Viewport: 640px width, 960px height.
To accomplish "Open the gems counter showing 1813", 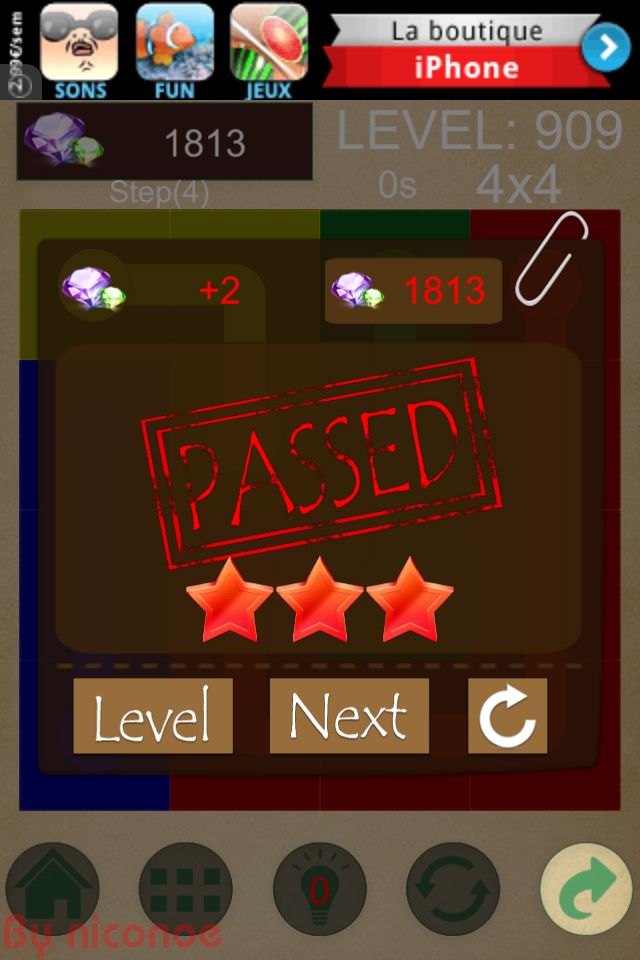I will point(165,143).
